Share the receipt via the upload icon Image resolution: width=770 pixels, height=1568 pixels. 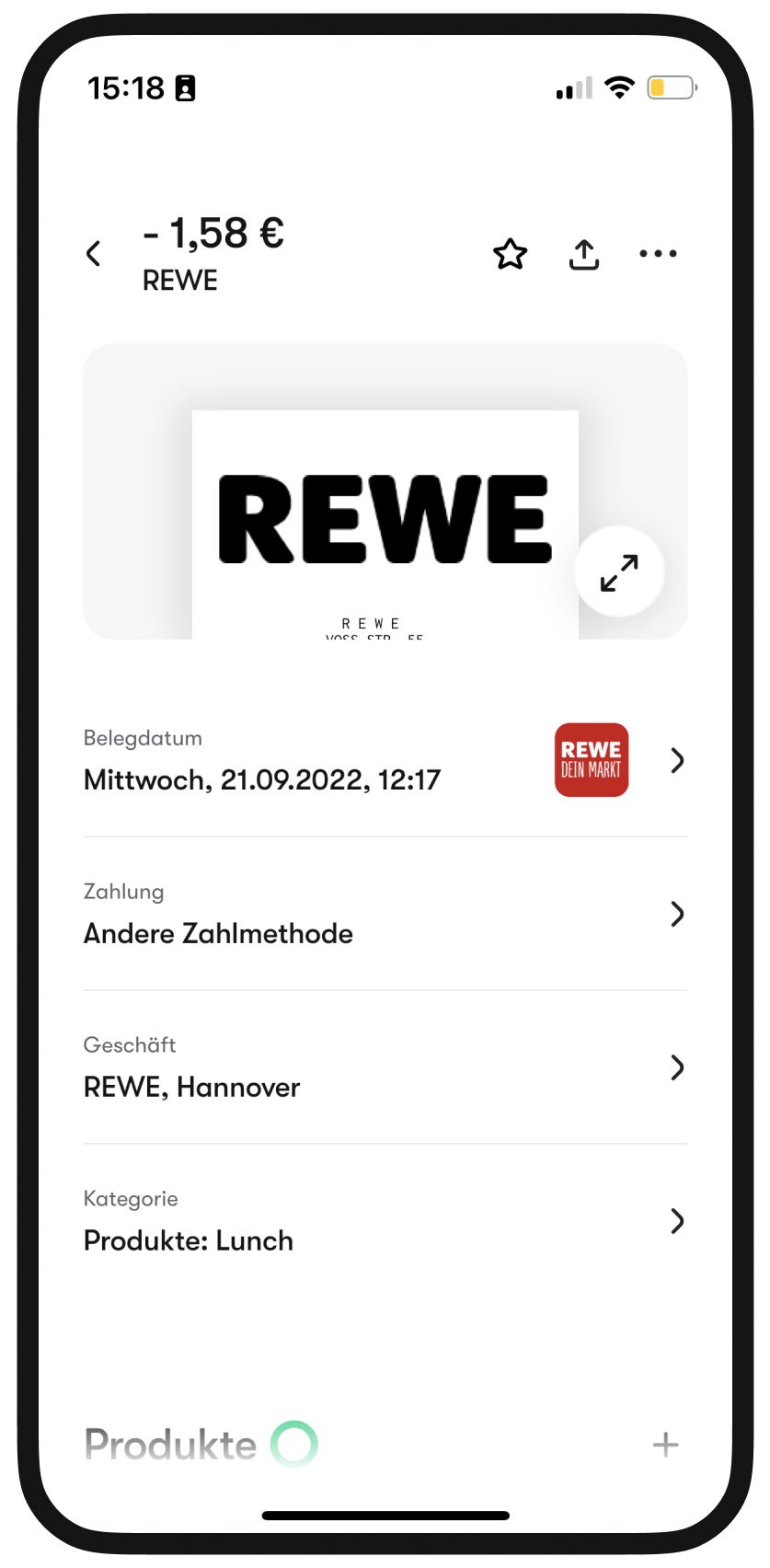(584, 255)
